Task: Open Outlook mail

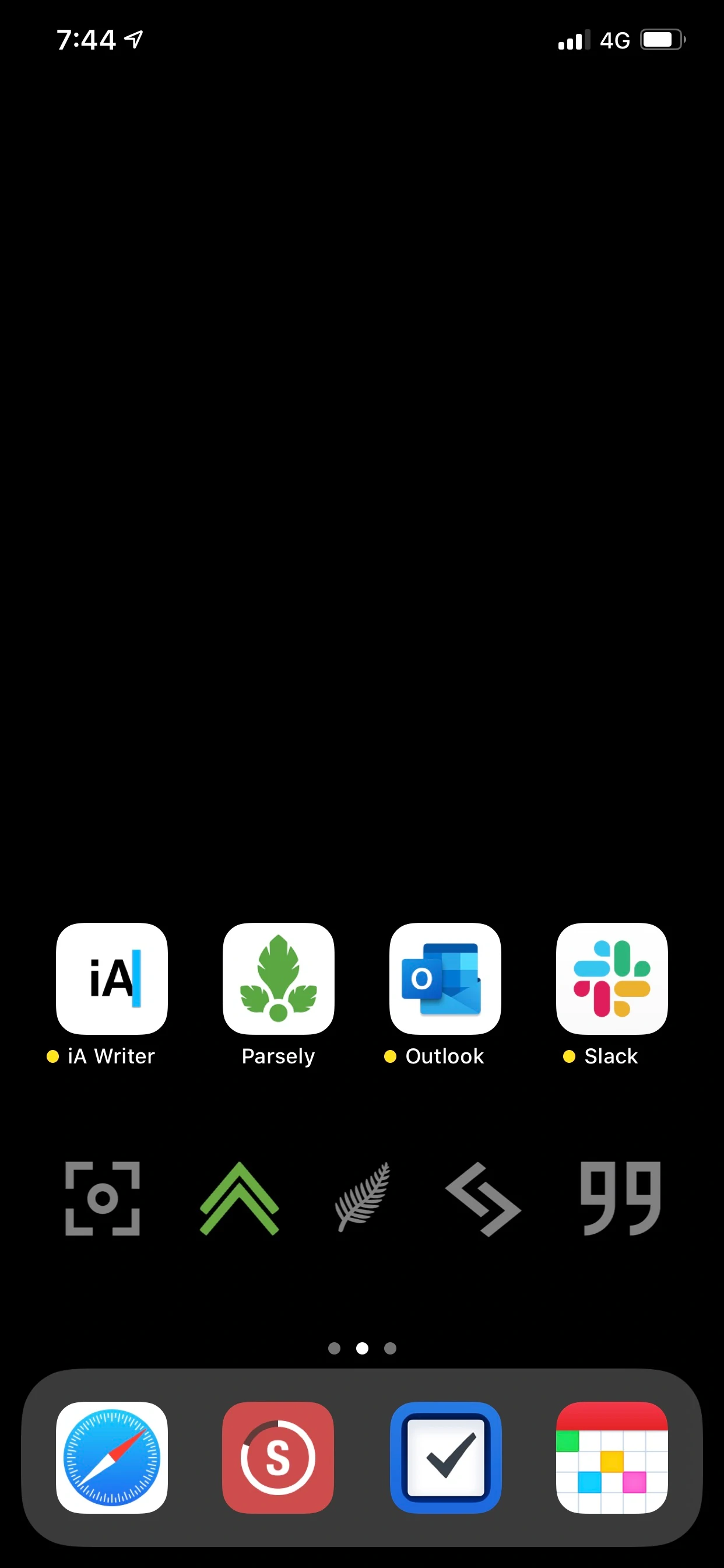Action: pos(445,978)
